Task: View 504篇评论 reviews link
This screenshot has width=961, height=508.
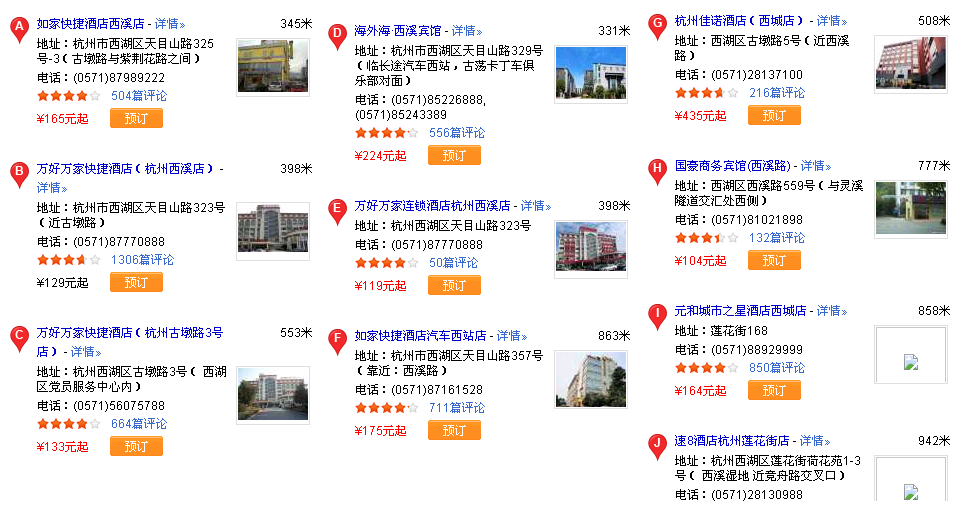Action: [x=138, y=96]
